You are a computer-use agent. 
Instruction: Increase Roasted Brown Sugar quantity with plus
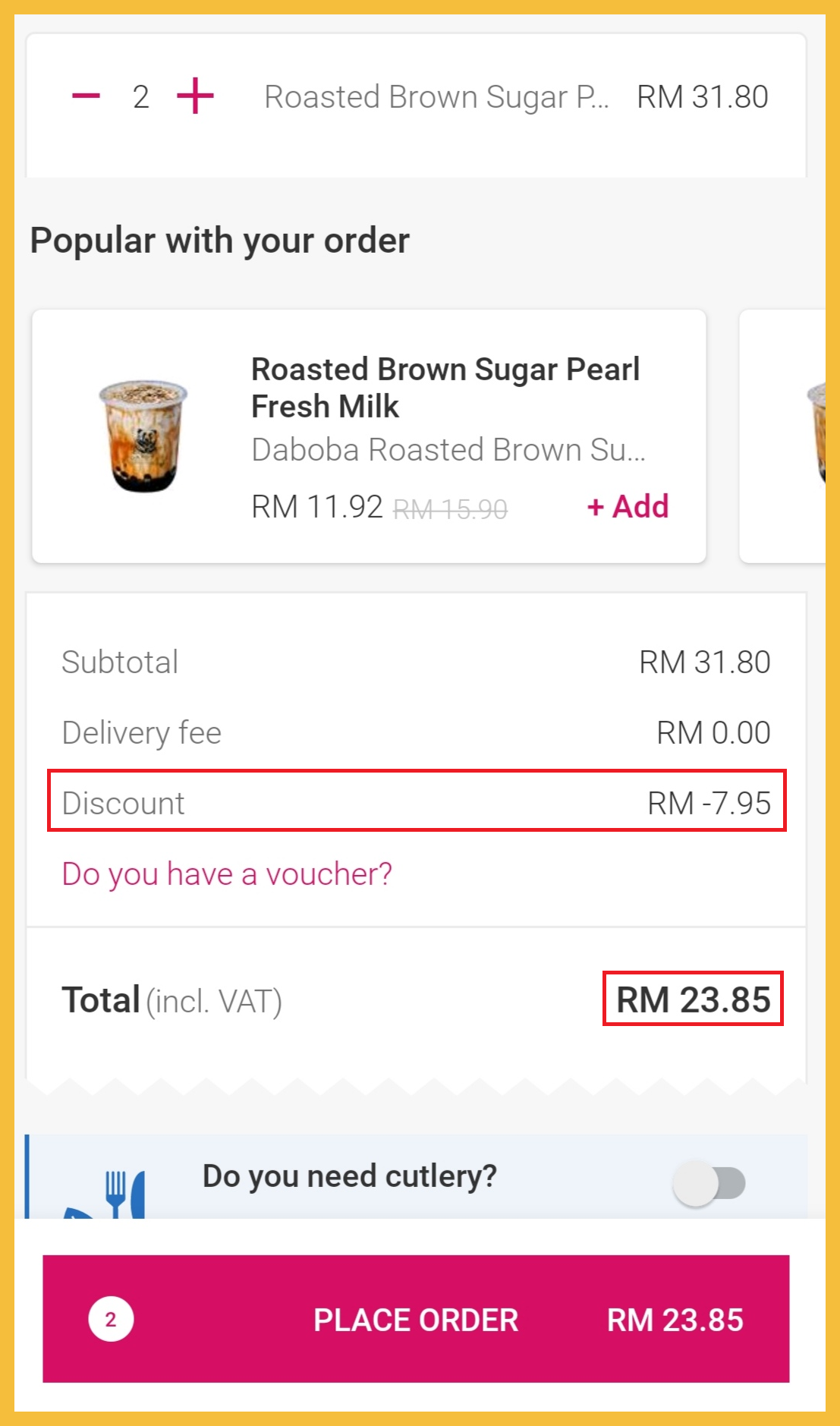(x=195, y=96)
